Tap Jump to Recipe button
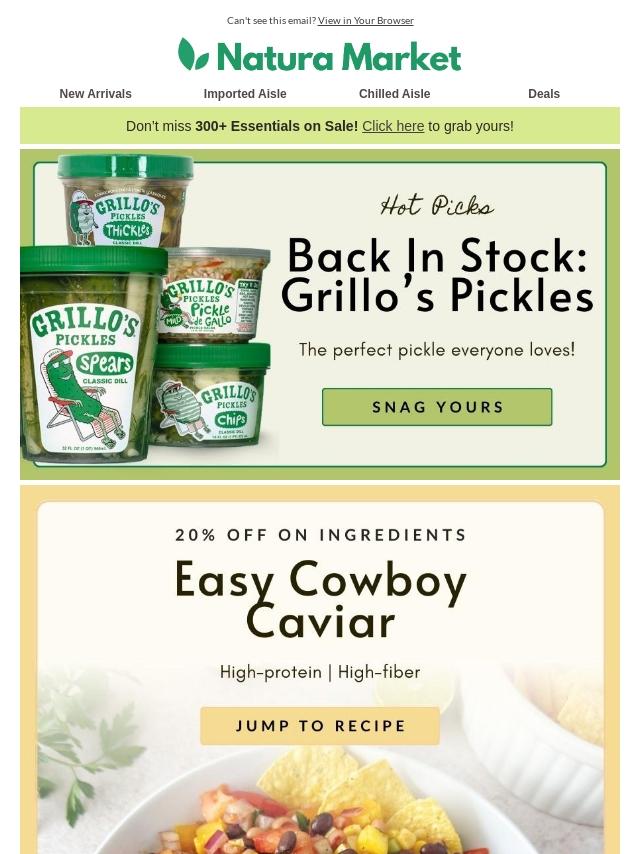The height and width of the screenshot is (854, 640). pos(320,726)
